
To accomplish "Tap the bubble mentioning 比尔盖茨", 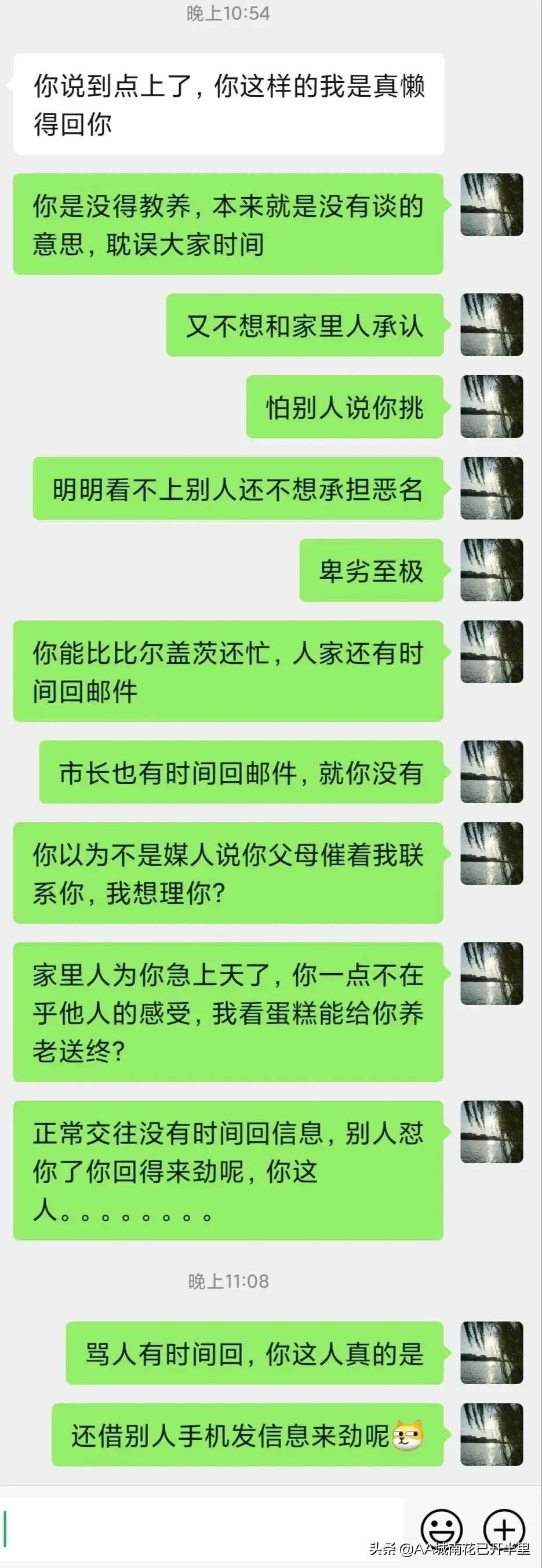I will (x=228, y=670).
